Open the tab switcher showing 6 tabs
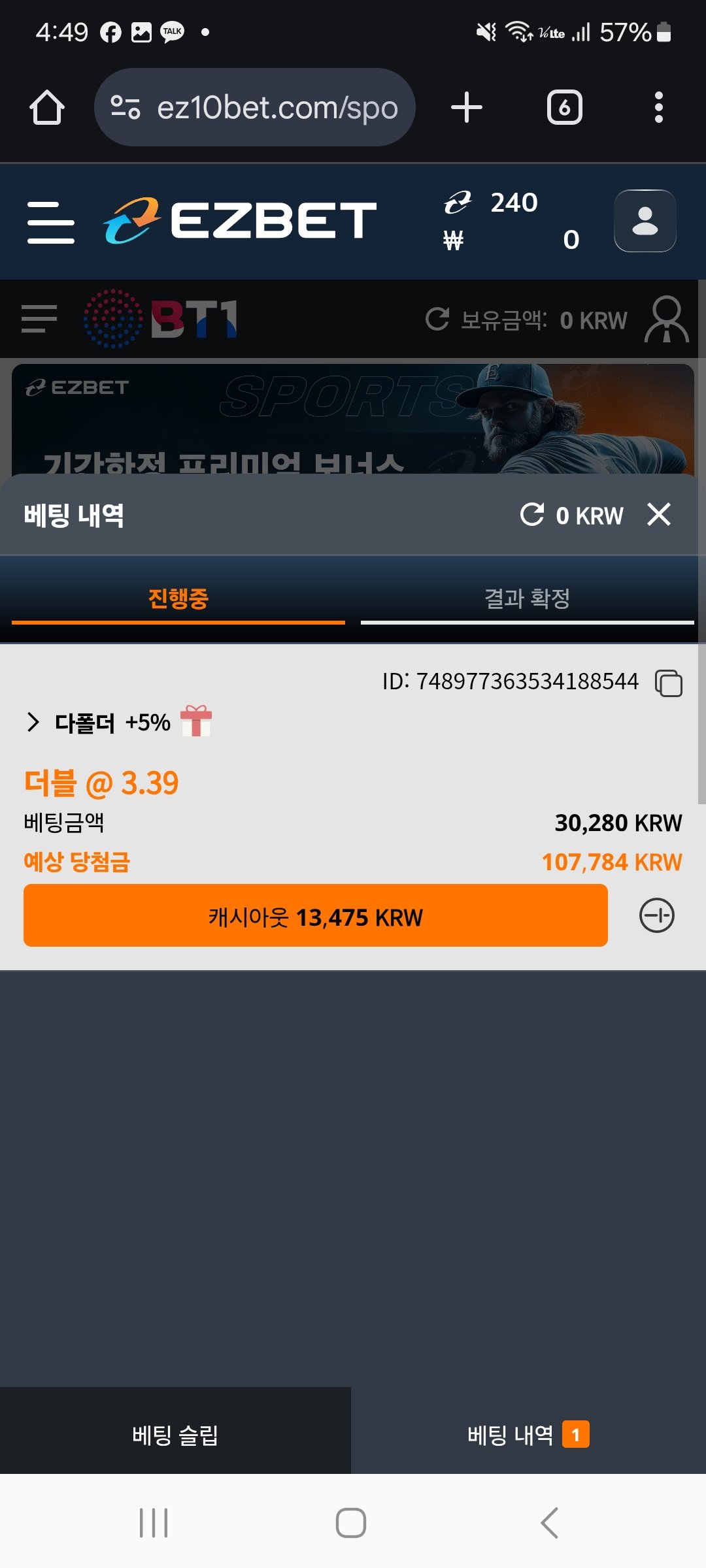 tap(564, 107)
